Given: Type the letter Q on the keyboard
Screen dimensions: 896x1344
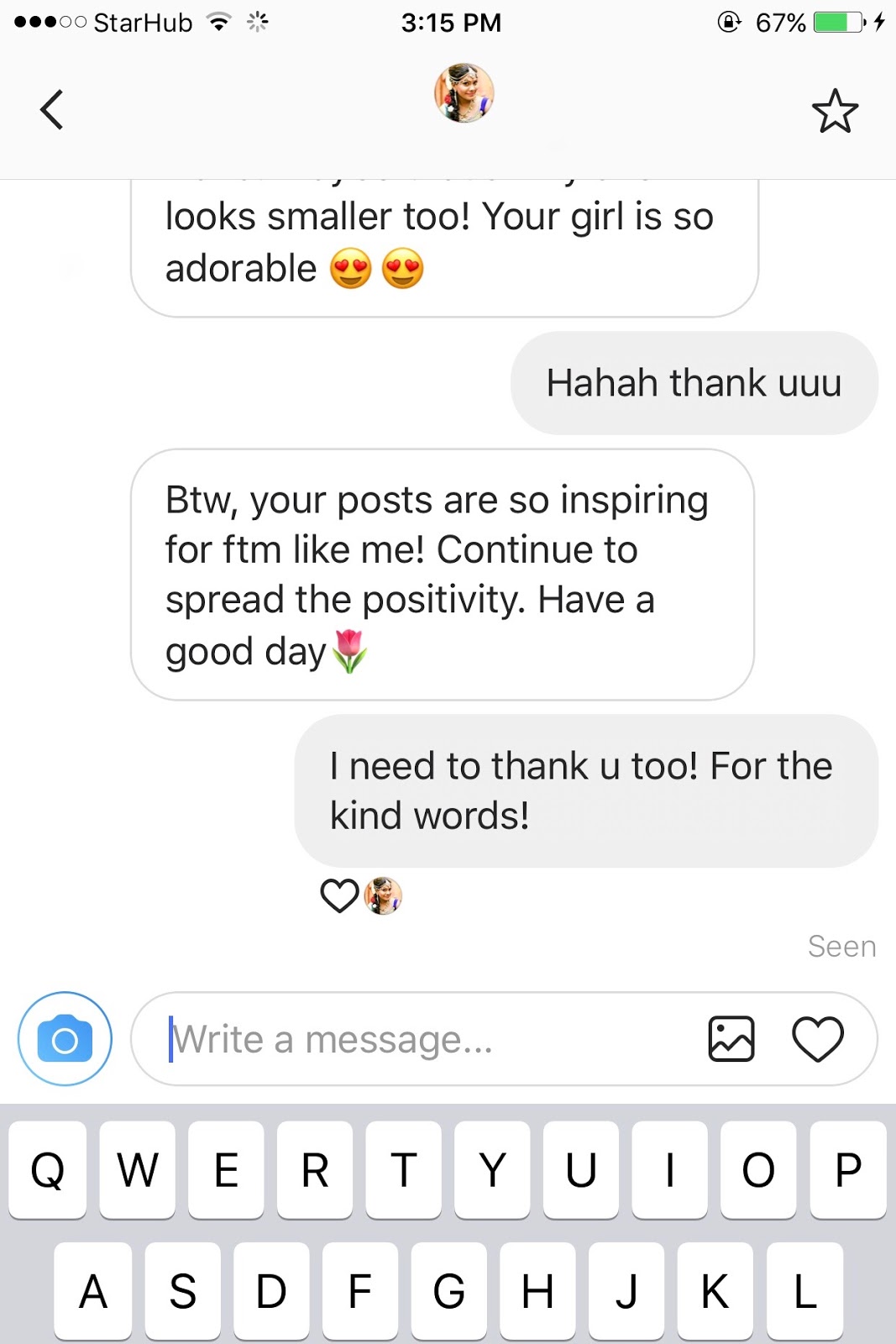Looking at the screenshot, I should pyautogui.click(x=48, y=1169).
